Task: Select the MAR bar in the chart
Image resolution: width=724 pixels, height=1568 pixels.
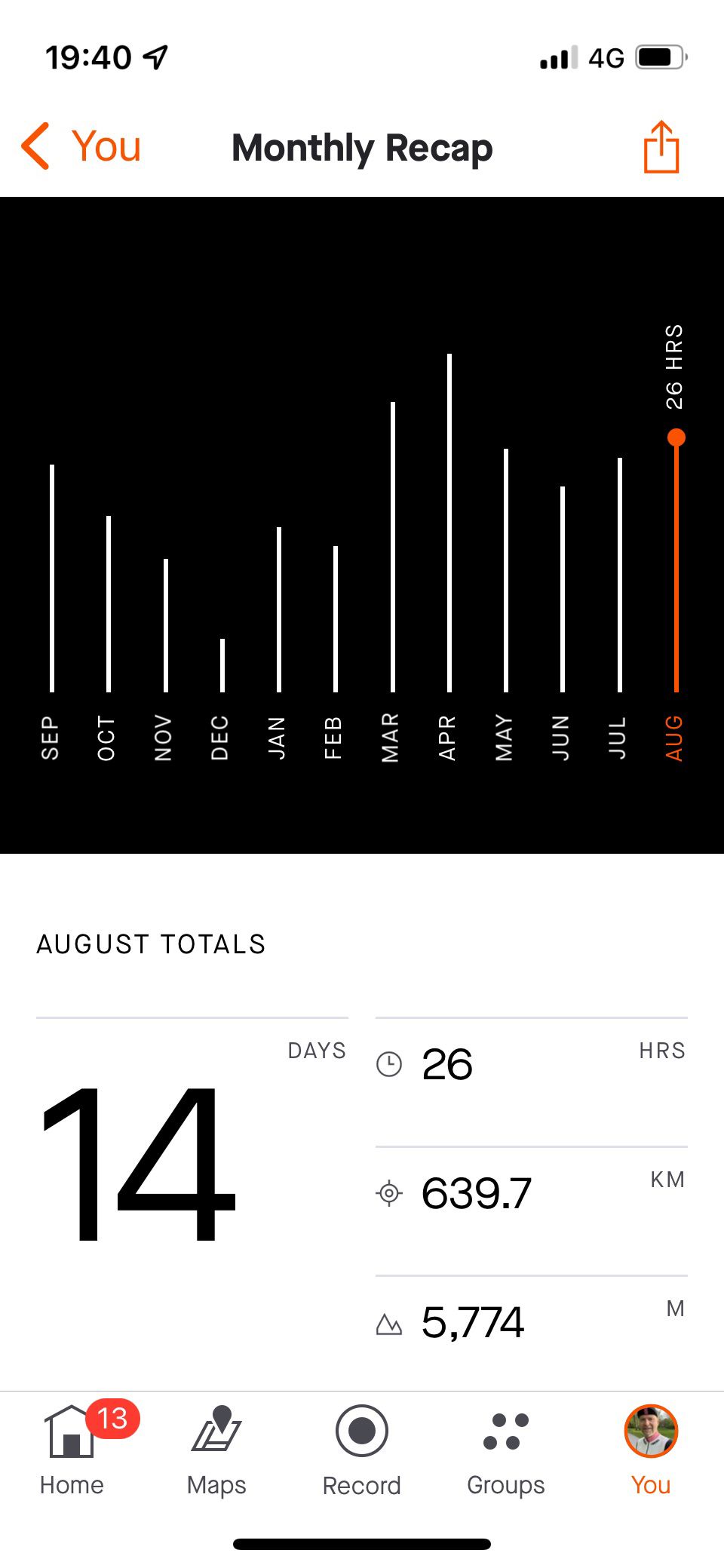Action: pyautogui.click(x=393, y=548)
